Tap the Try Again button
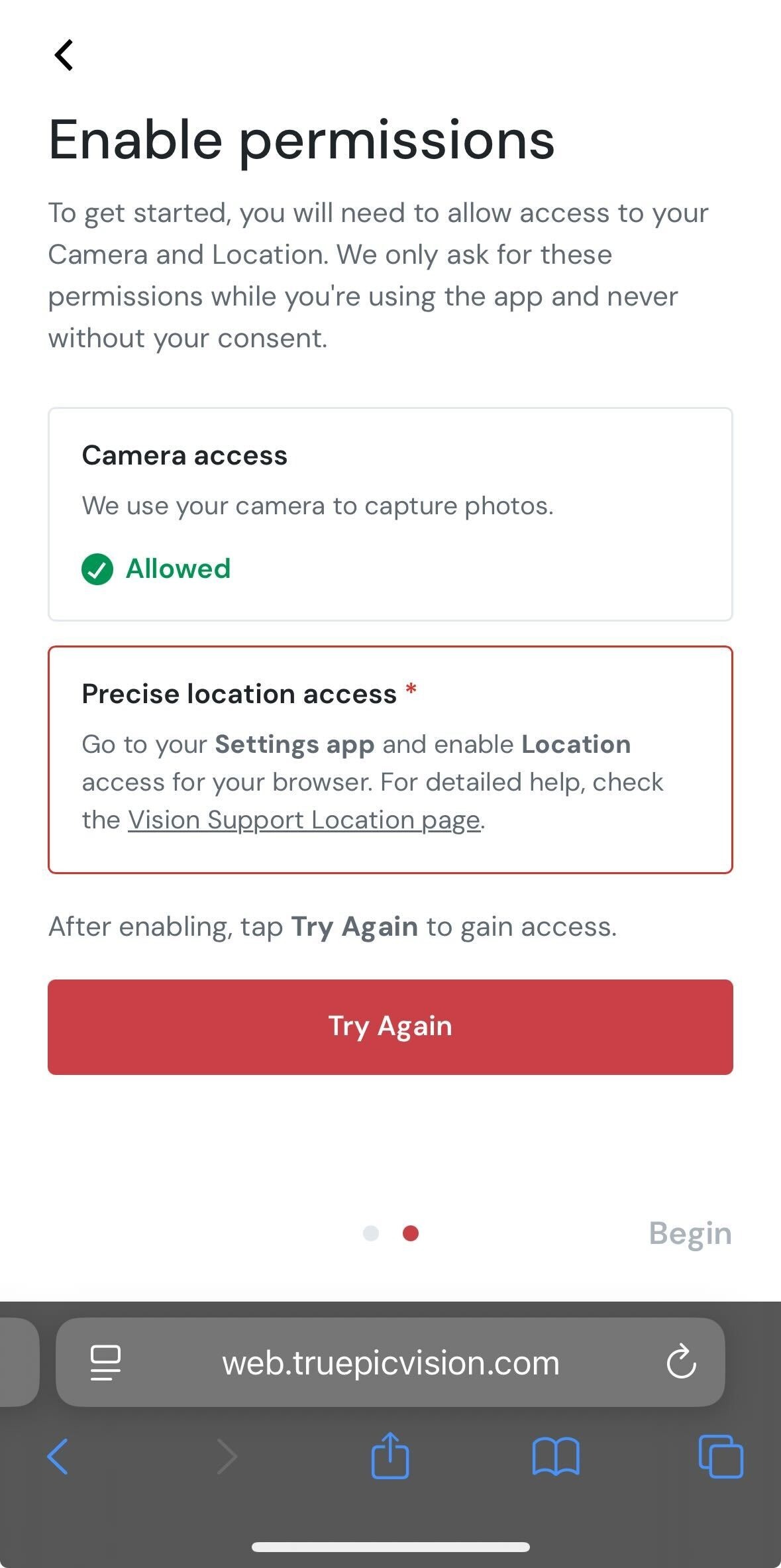 [x=390, y=1027]
